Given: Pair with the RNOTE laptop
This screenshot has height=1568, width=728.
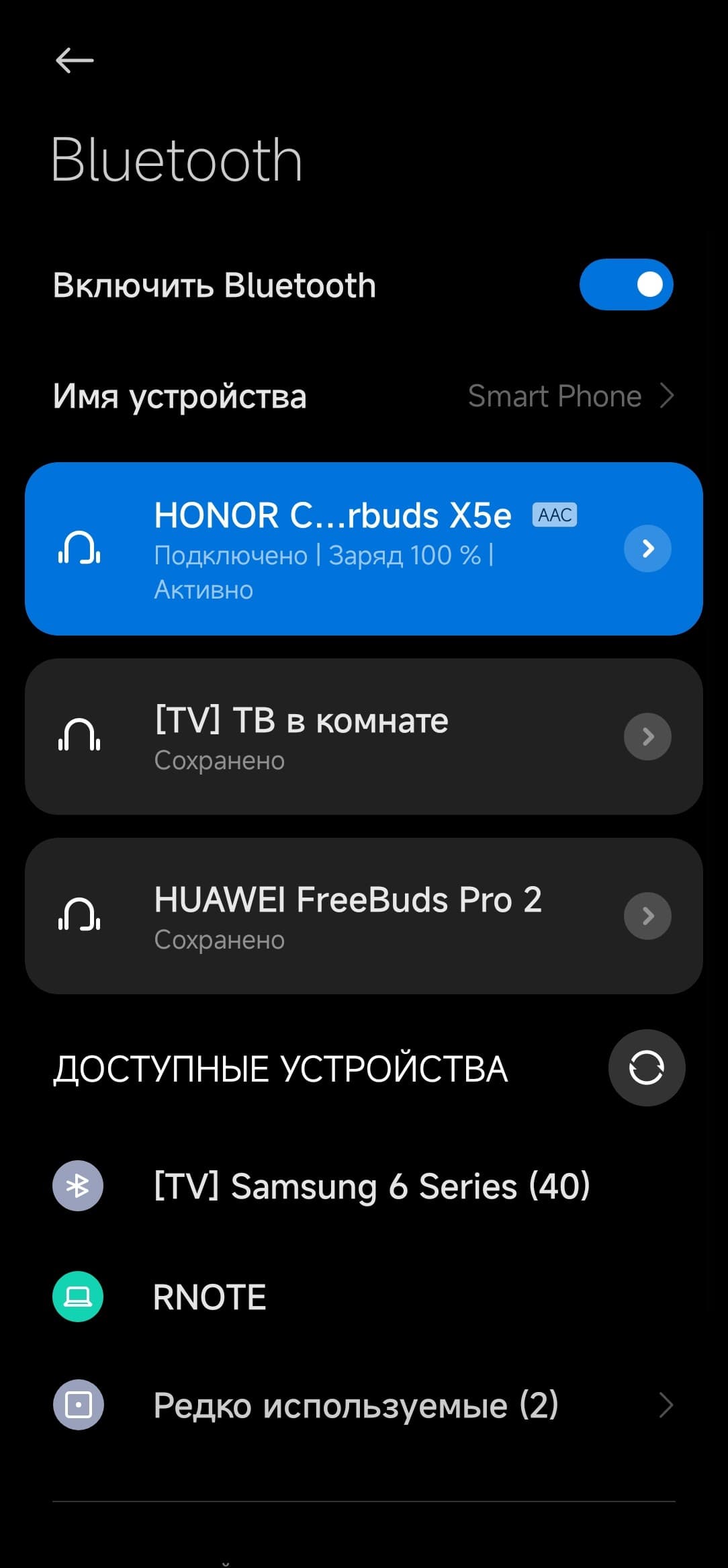Looking at the screenshot, I should [x=210, y=1297].
